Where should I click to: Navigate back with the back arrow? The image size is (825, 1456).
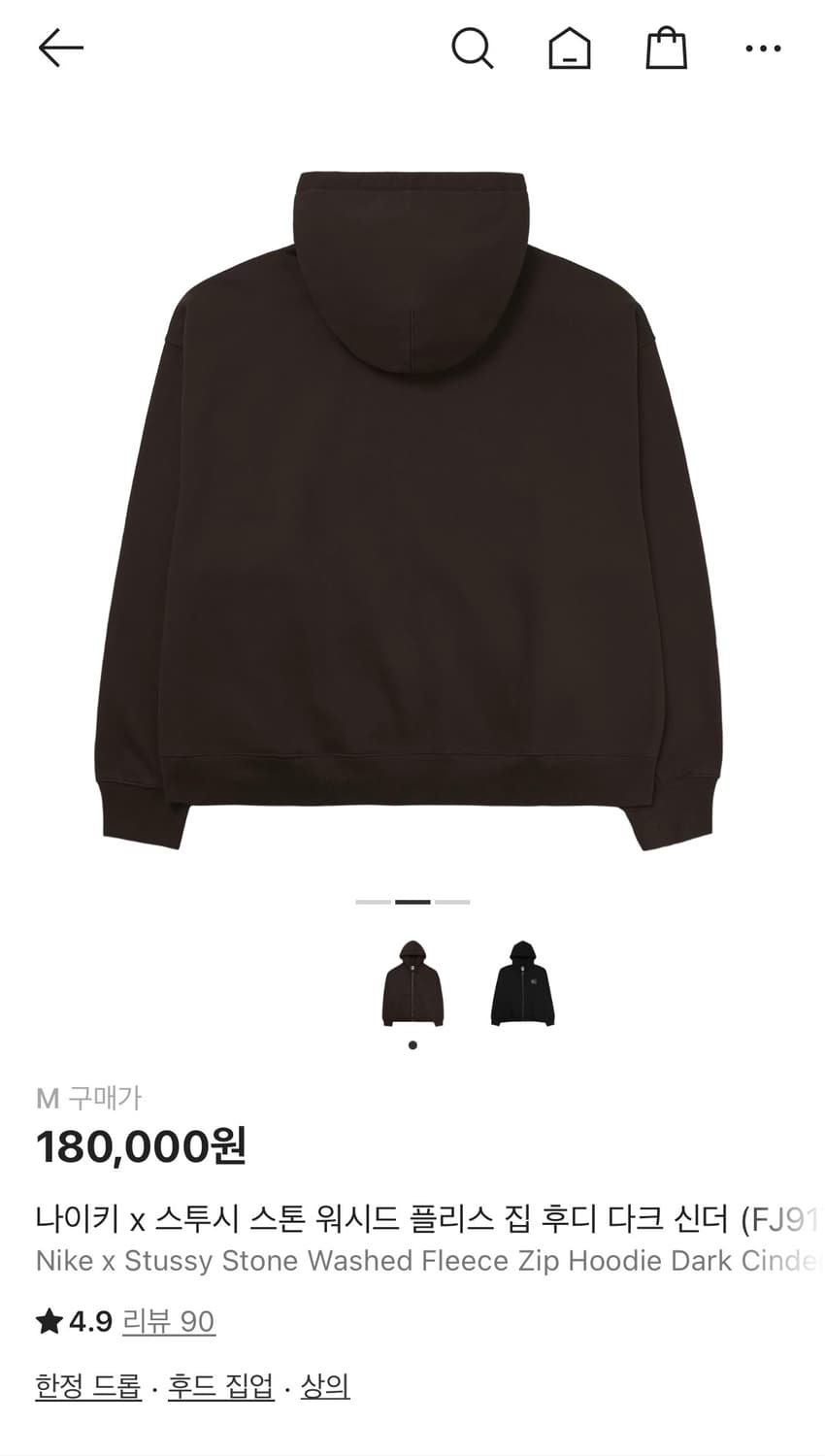click(x=58, y=47)
